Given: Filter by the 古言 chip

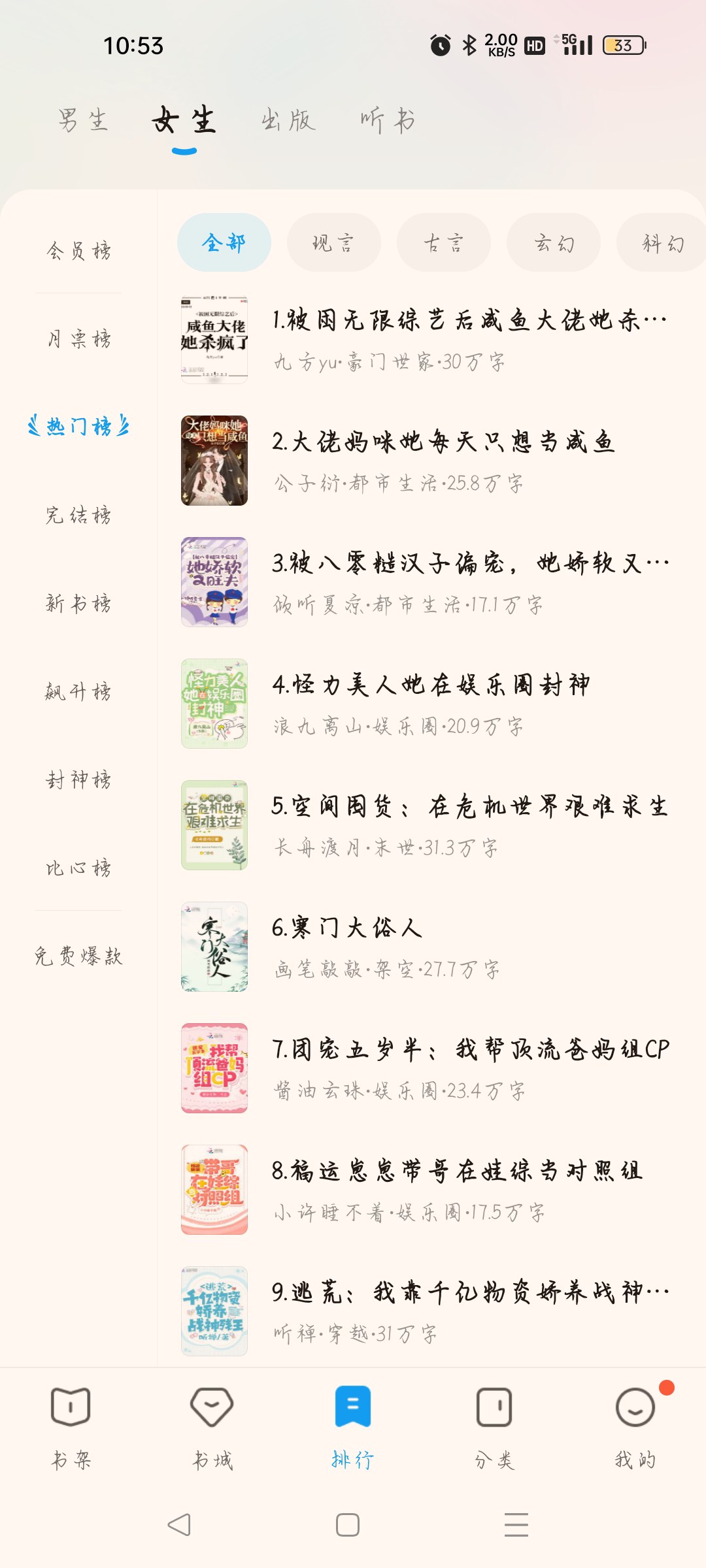Looking at the screenshot, I should [443, 242].
